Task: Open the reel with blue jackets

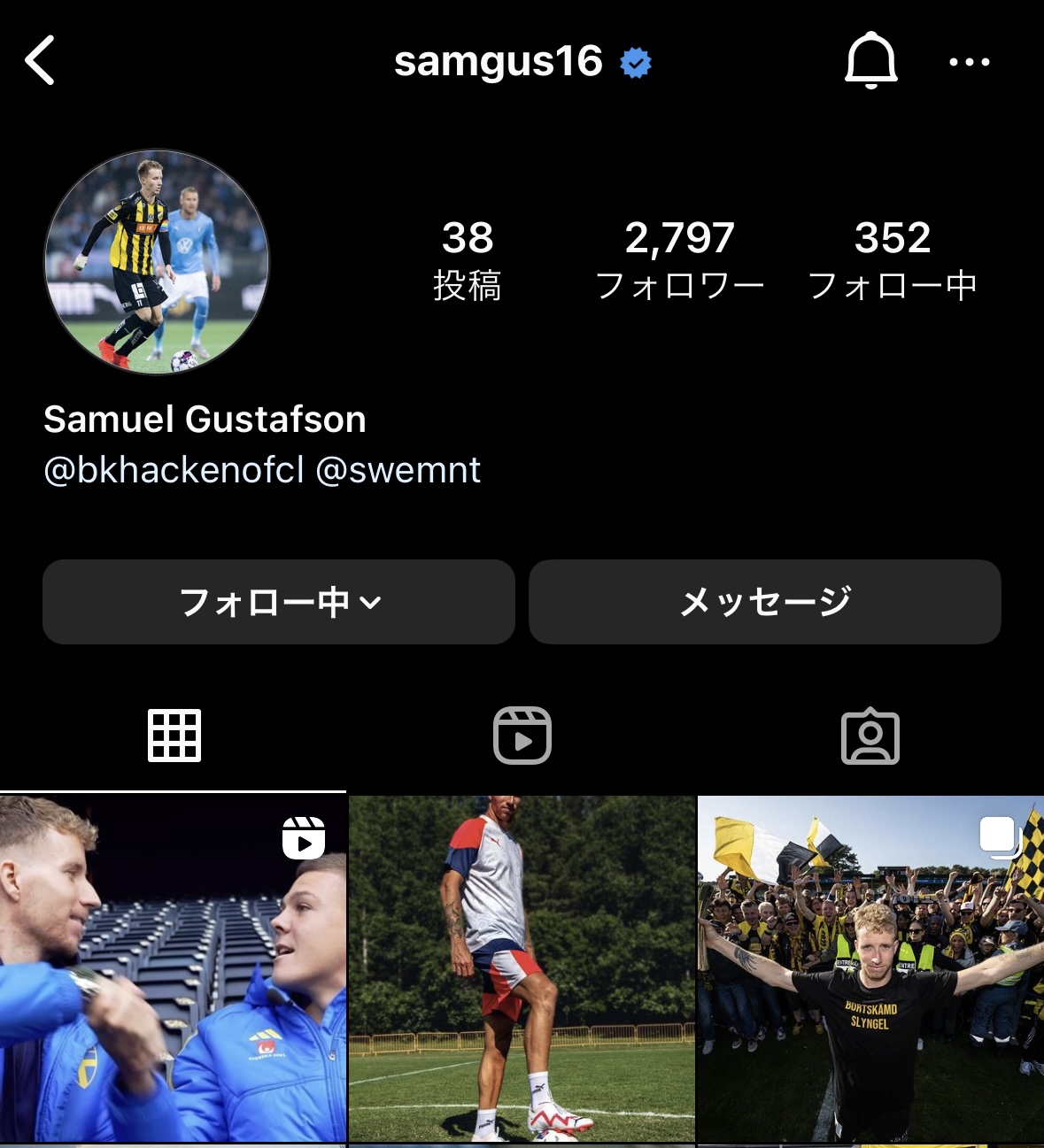Action: click(173, 969)
